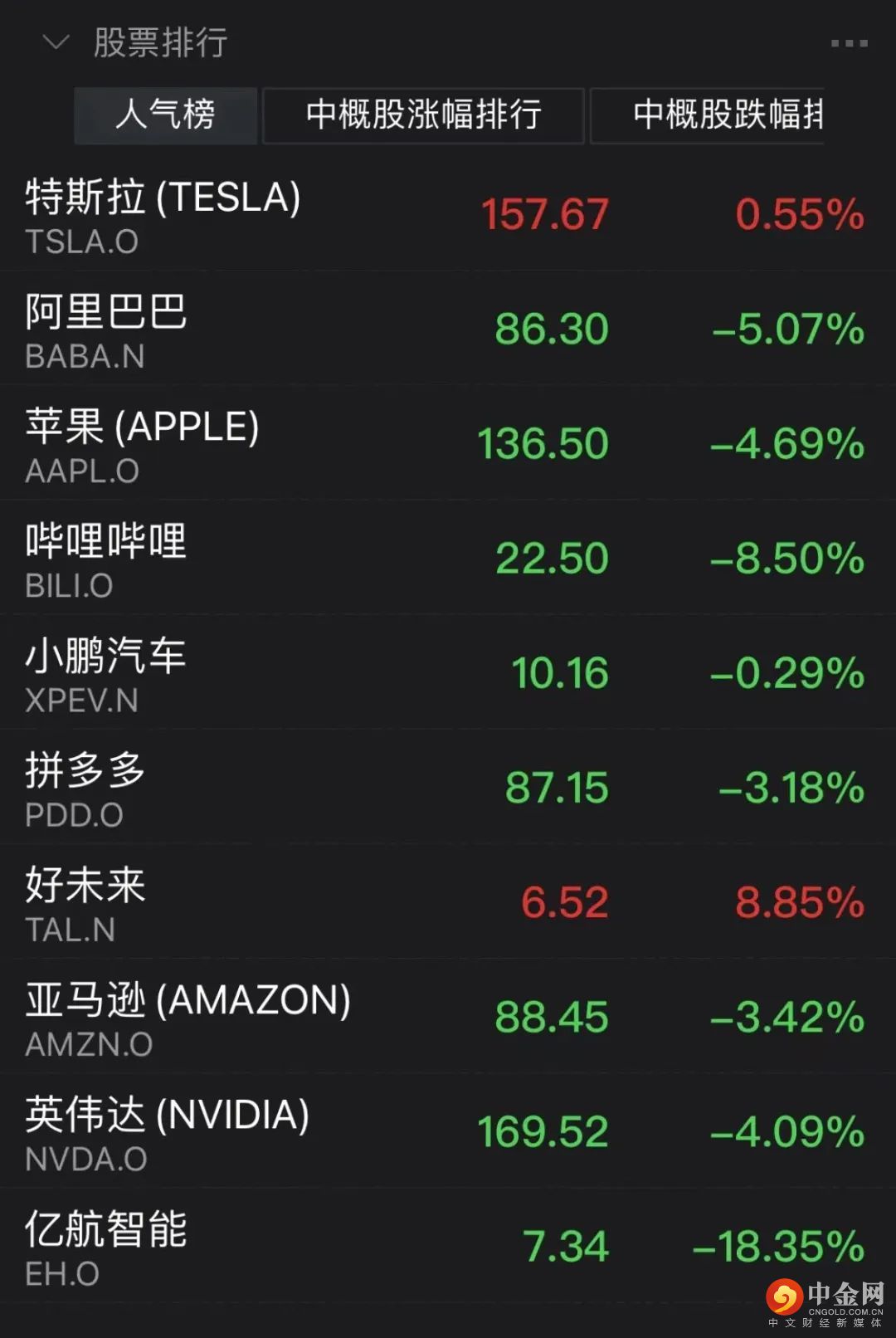This screenshot has width=896, height=1338.
Task: Switch to 中概股涨幅排行 tab
Action: point(424,115)
